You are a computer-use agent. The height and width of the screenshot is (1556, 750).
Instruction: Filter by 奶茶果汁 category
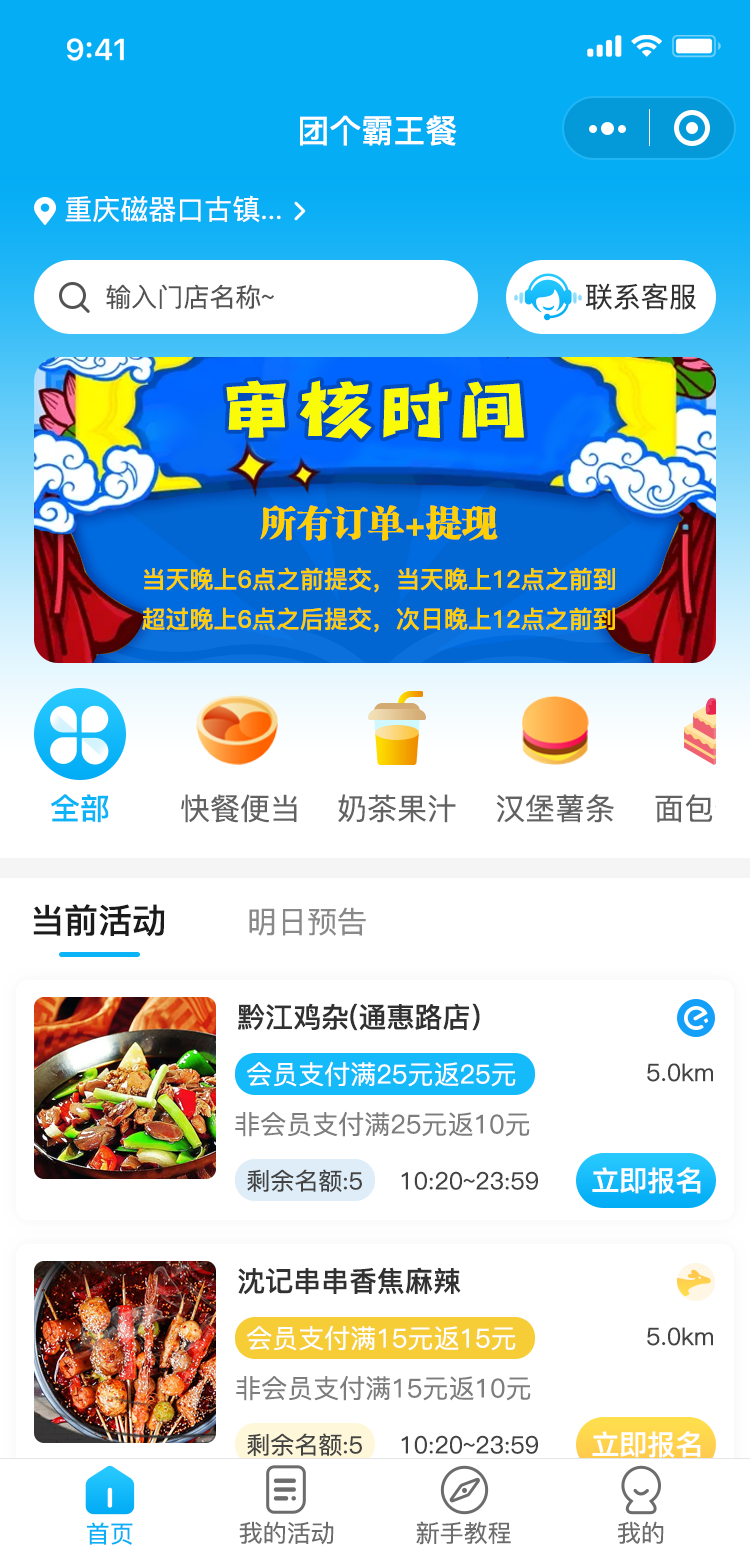[x=397, y=756]
